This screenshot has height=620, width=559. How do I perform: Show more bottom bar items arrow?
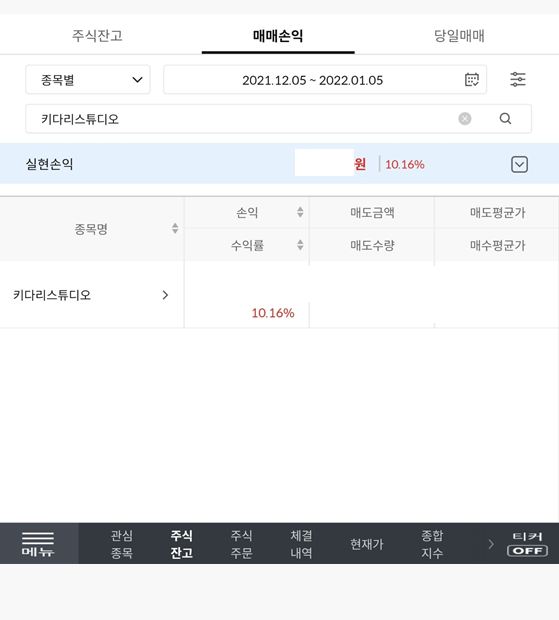pyautogui.click(x=491, y=544)
